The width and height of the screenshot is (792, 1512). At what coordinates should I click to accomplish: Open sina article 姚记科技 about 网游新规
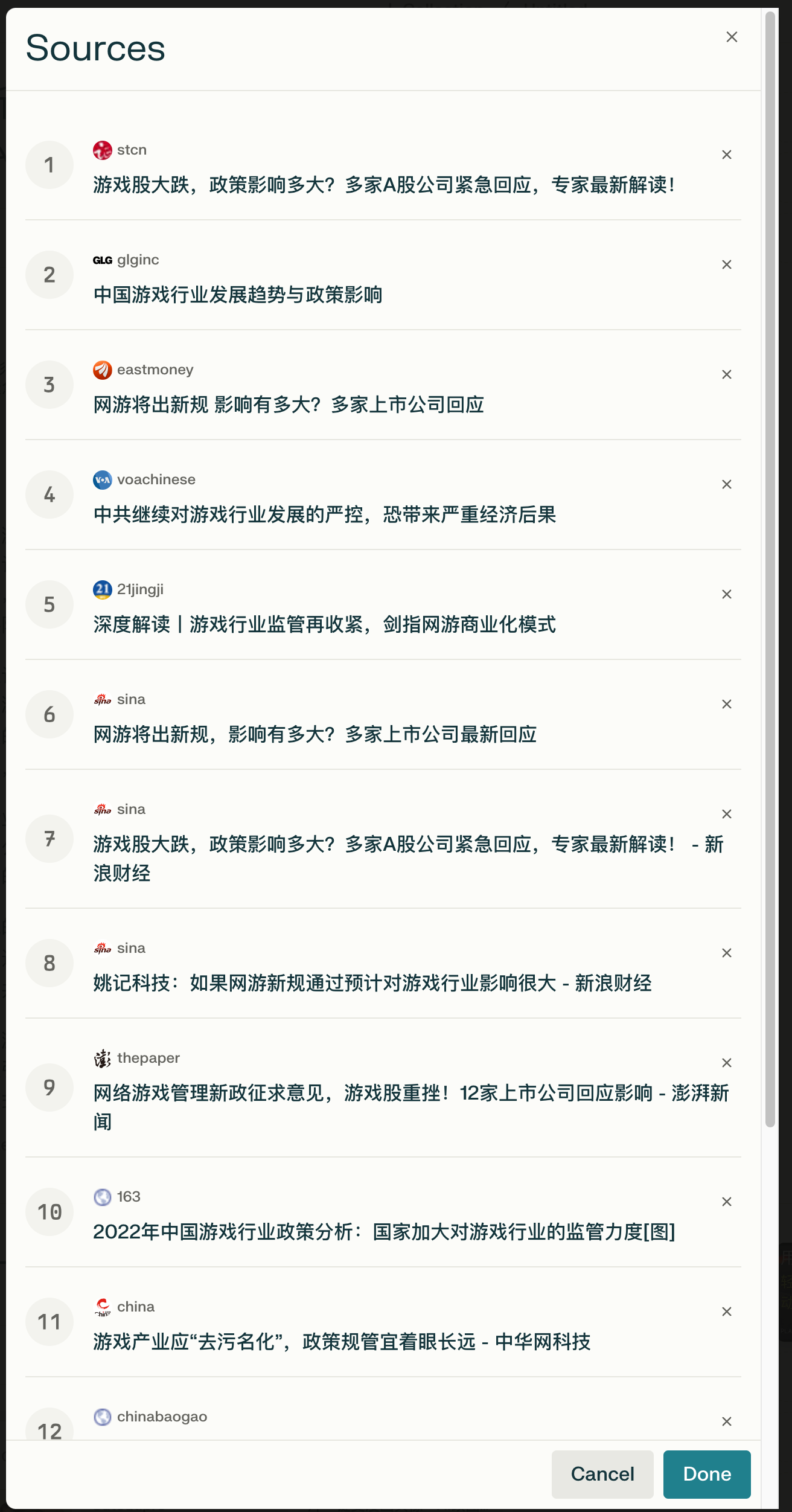click(372, 983)
